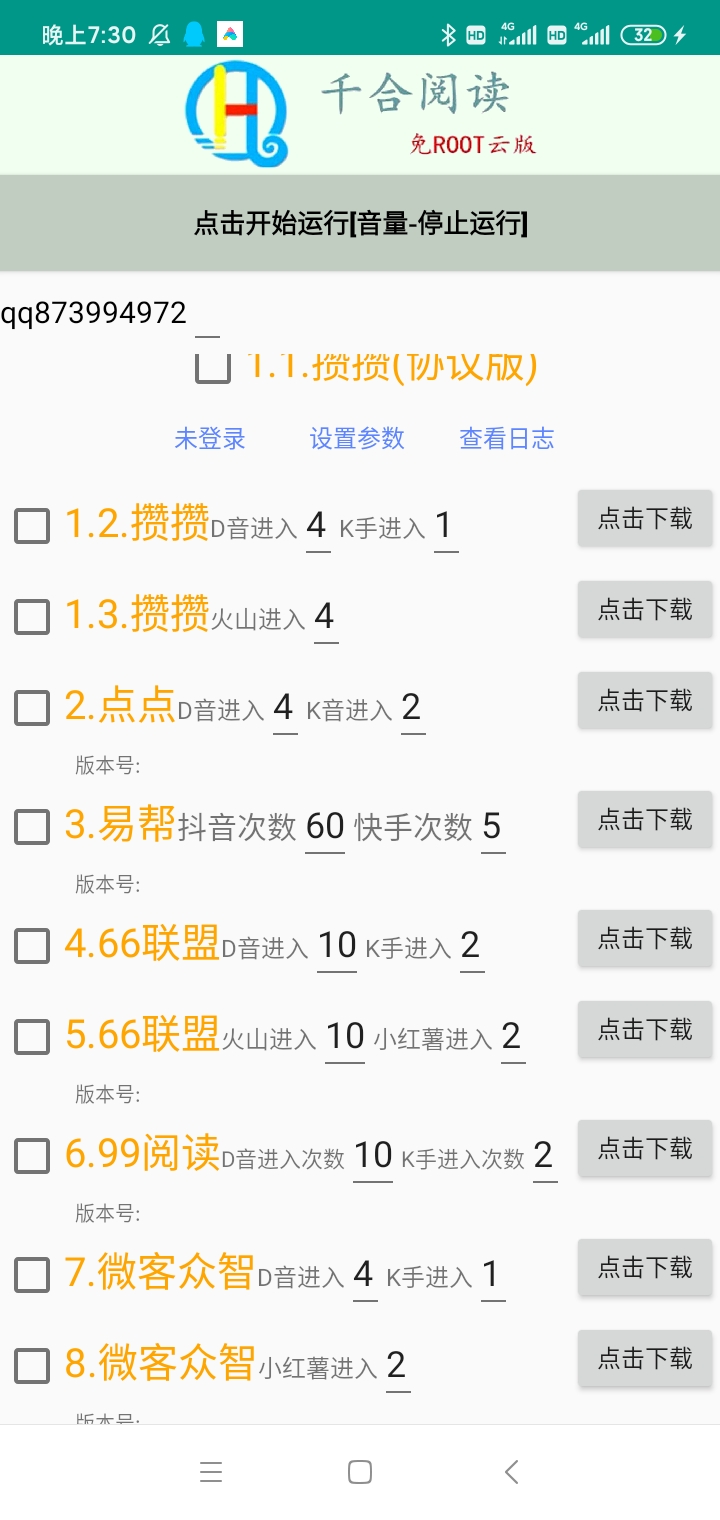720x1520 pixels.
Task: View logs via 查看日志 link
Action: click(507, 438)
